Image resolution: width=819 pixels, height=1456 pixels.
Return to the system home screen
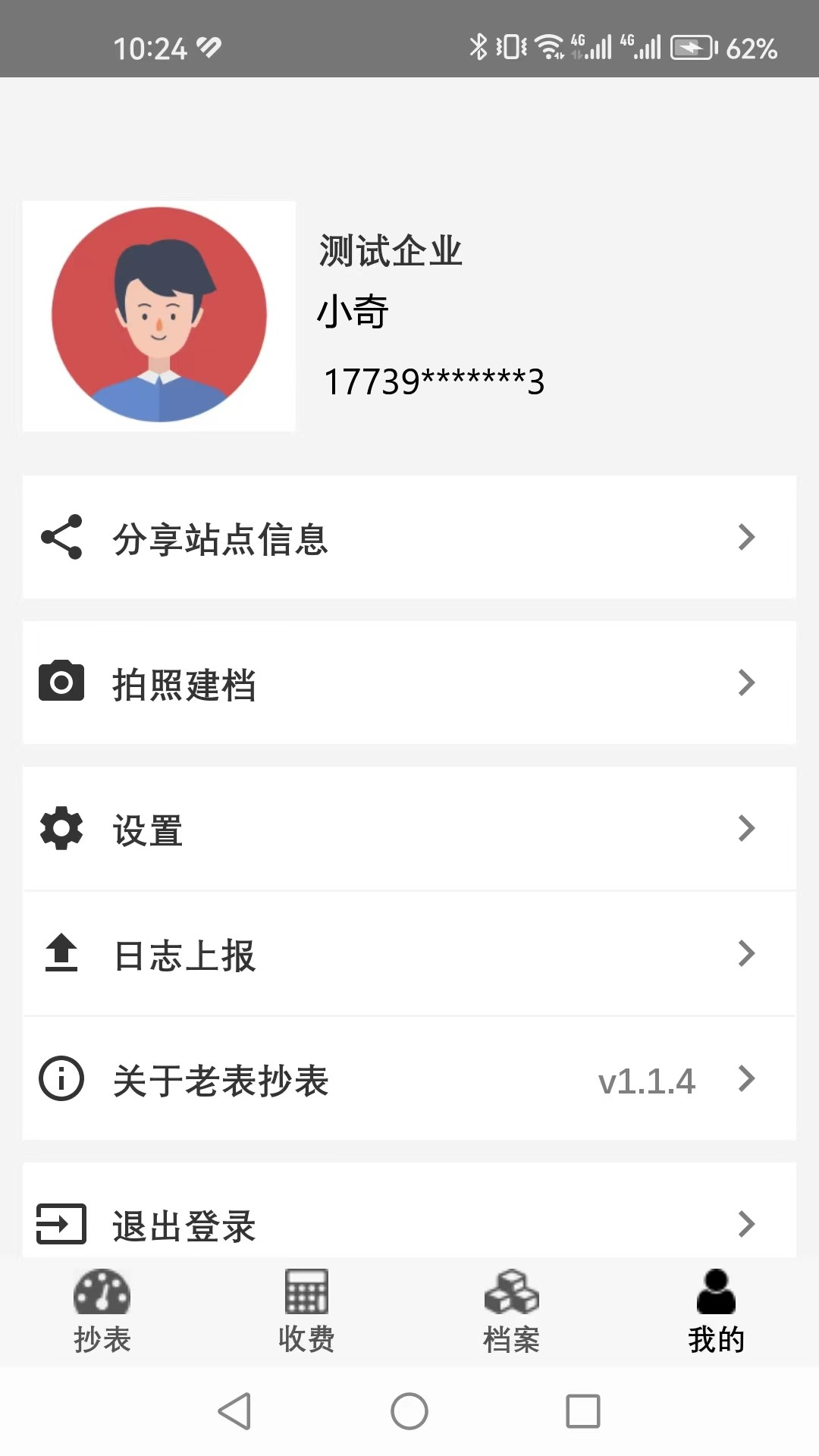pos(409,1411)
